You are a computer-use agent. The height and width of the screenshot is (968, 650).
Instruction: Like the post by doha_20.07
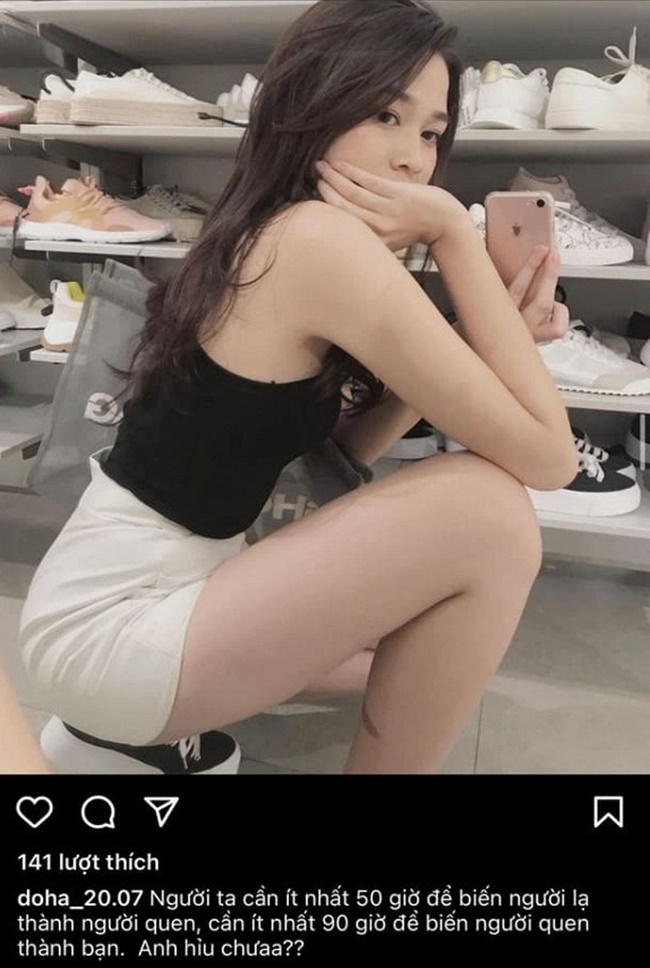(x=34, y=812)
